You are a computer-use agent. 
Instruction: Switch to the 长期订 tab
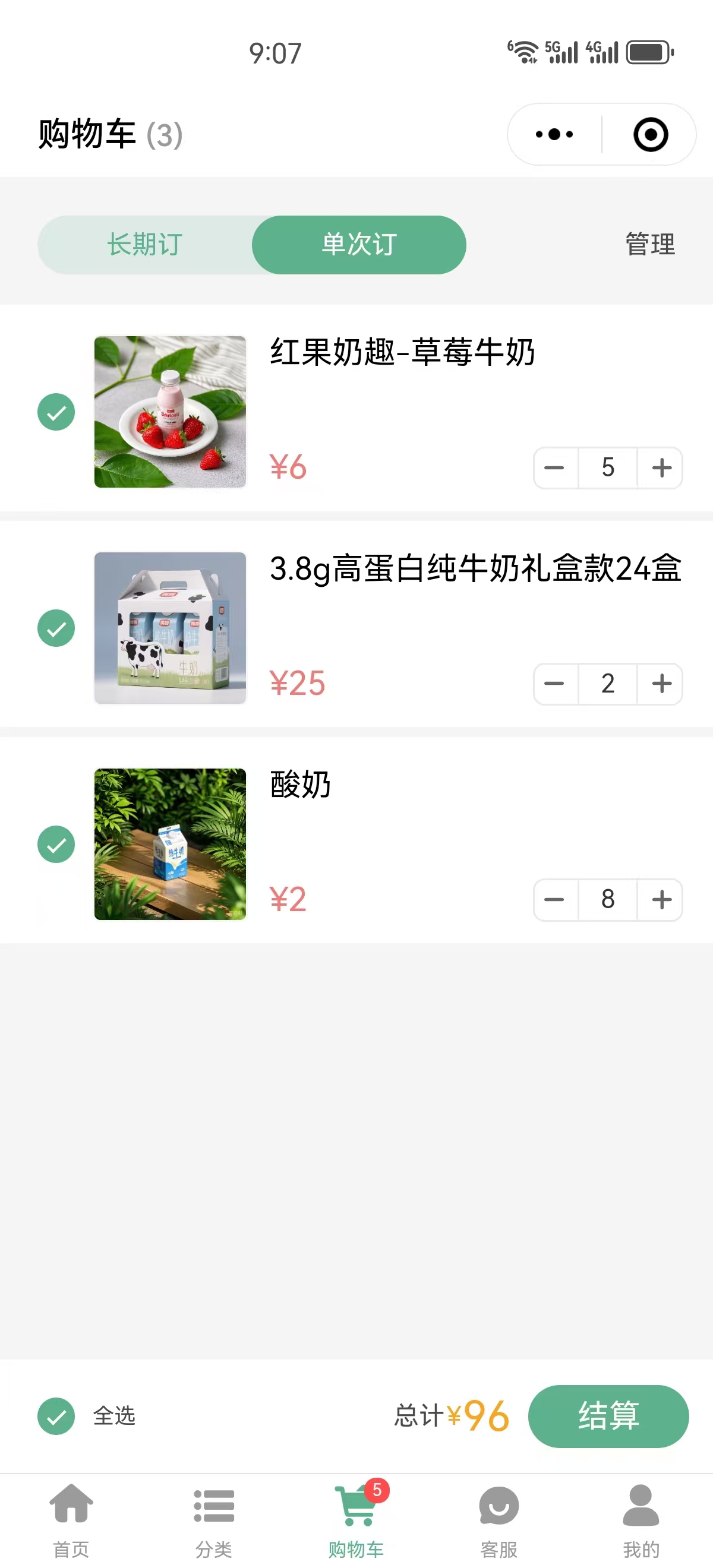[145, 245]
